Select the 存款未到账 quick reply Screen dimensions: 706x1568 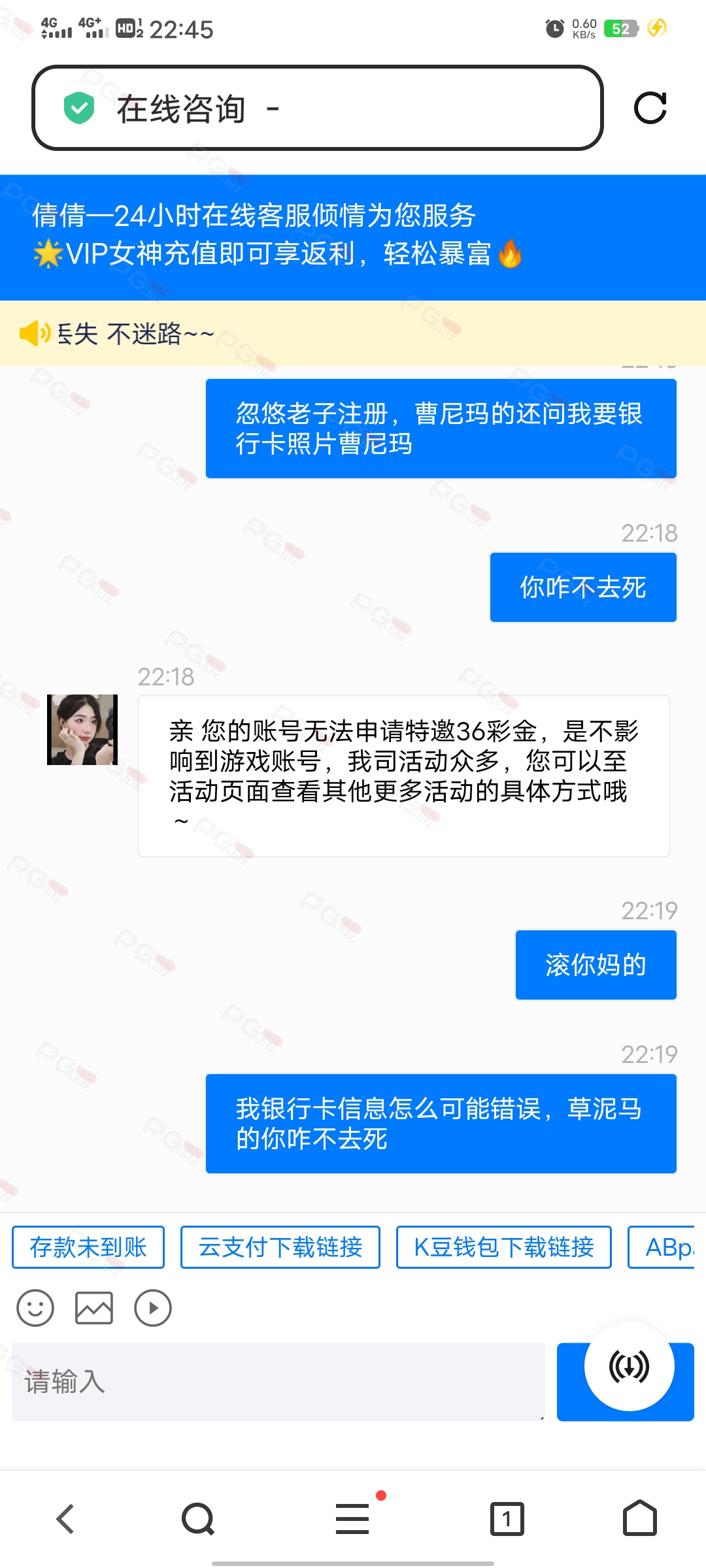coord(88,1247)
